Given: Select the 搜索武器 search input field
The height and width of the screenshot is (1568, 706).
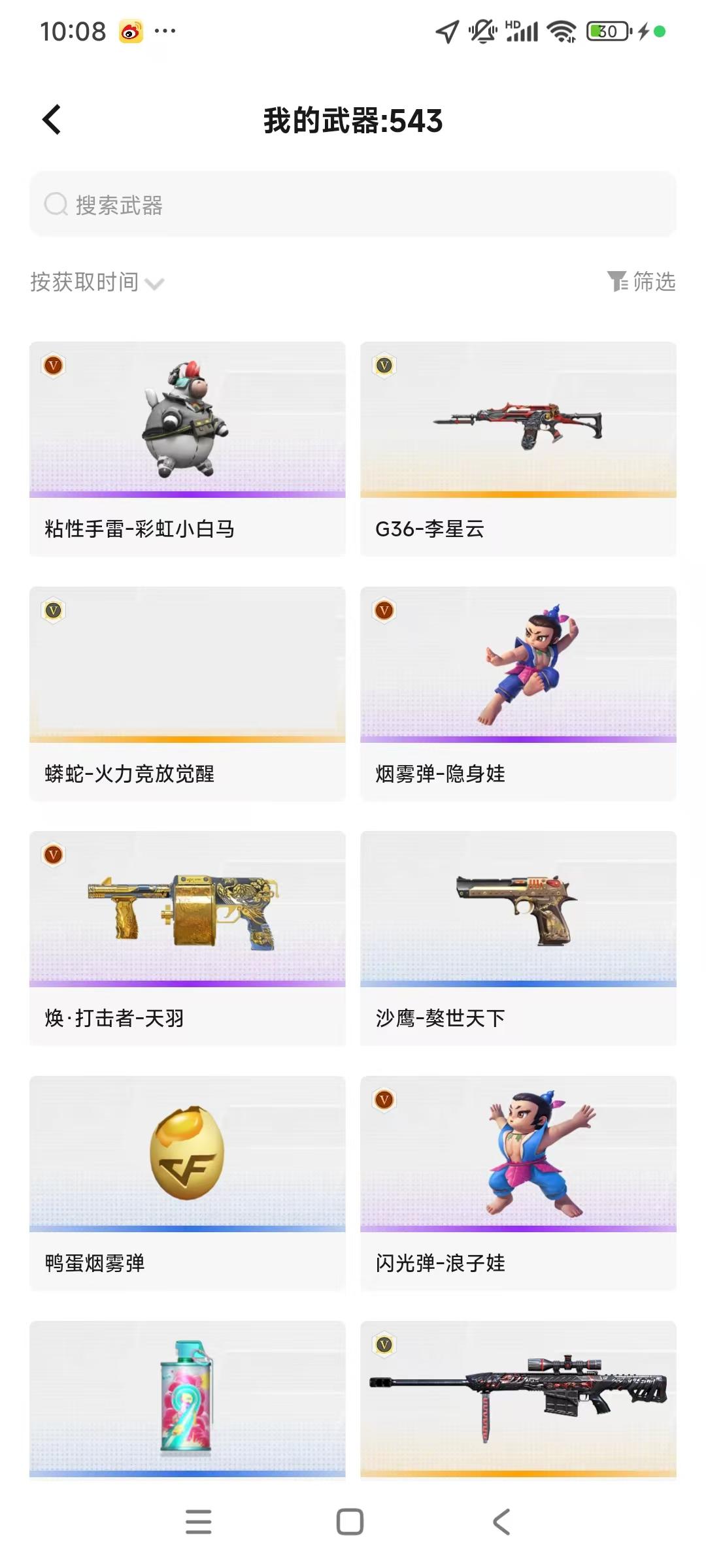Looking at the screenshot, I should click(353, 204).
